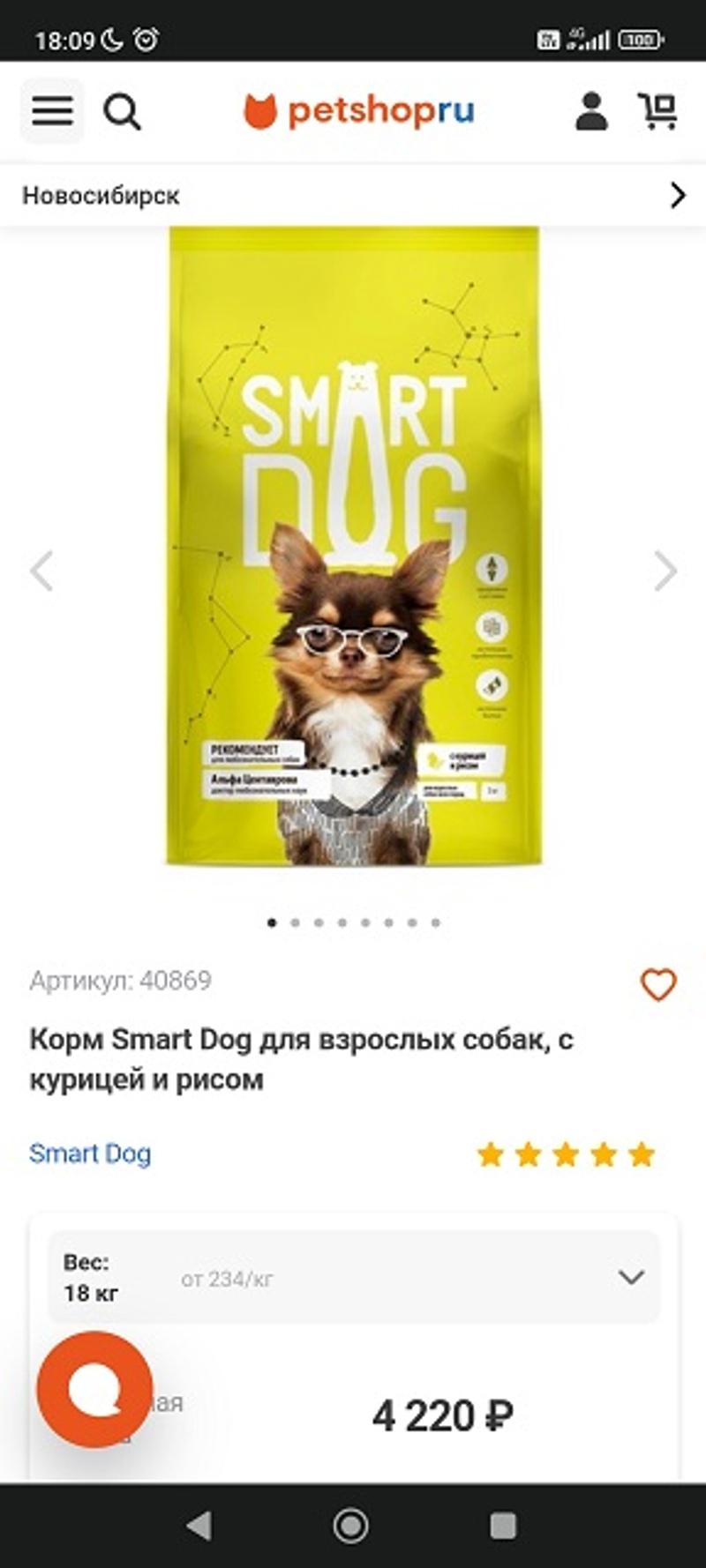Open the Smart Dog product photo
Viewport: 706px width, 1568px height.
[353, 547]
